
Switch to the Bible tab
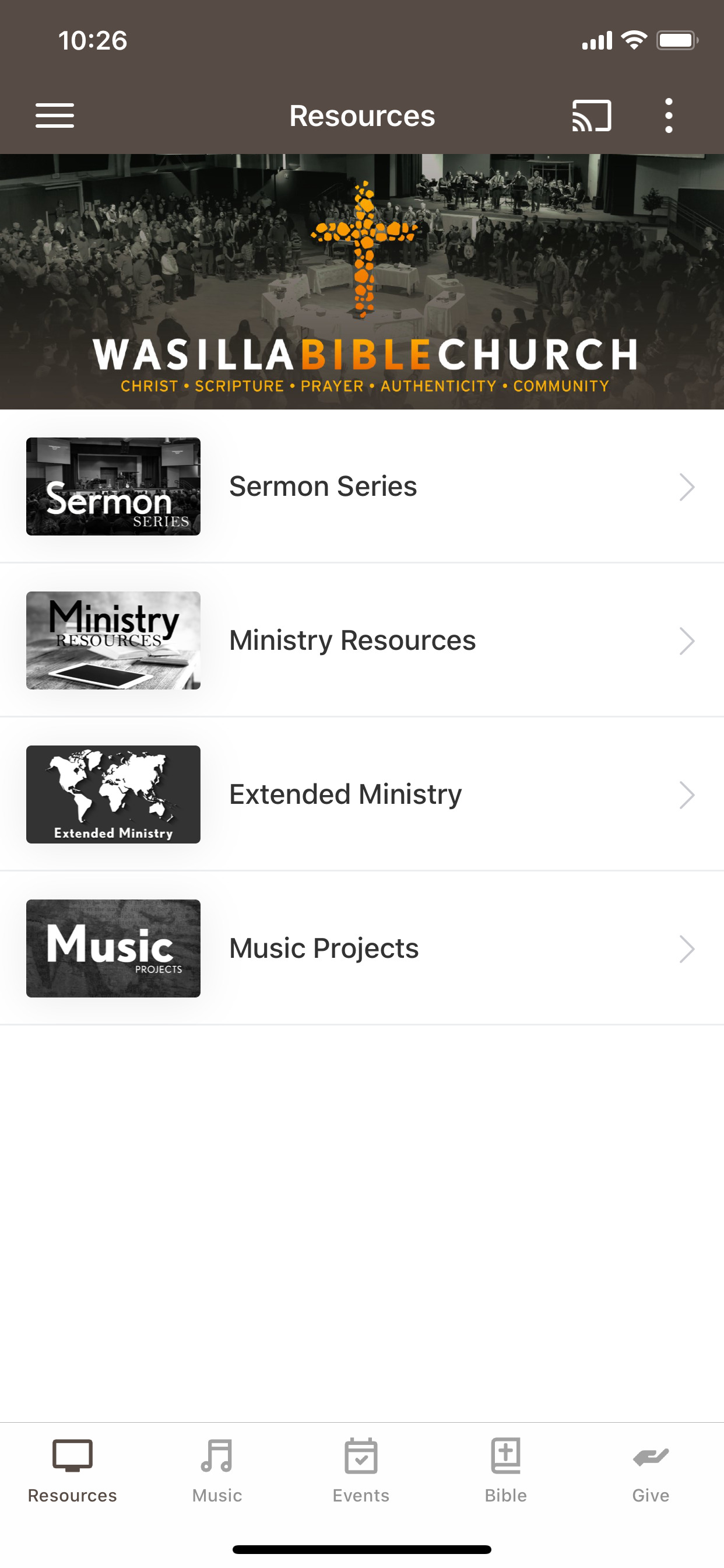point(505,1471)
